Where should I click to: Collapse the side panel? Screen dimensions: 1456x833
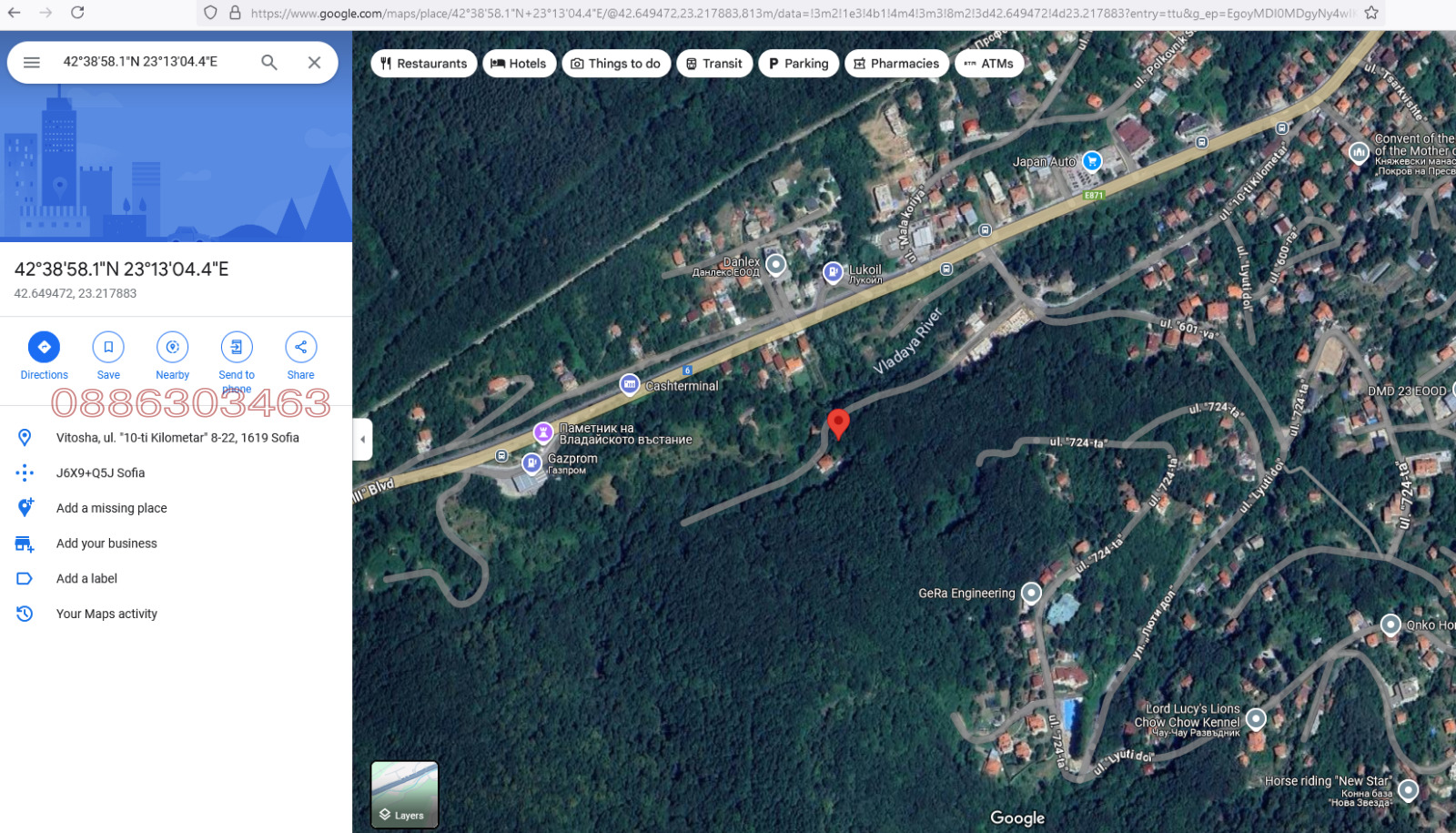tap(362, 440)
